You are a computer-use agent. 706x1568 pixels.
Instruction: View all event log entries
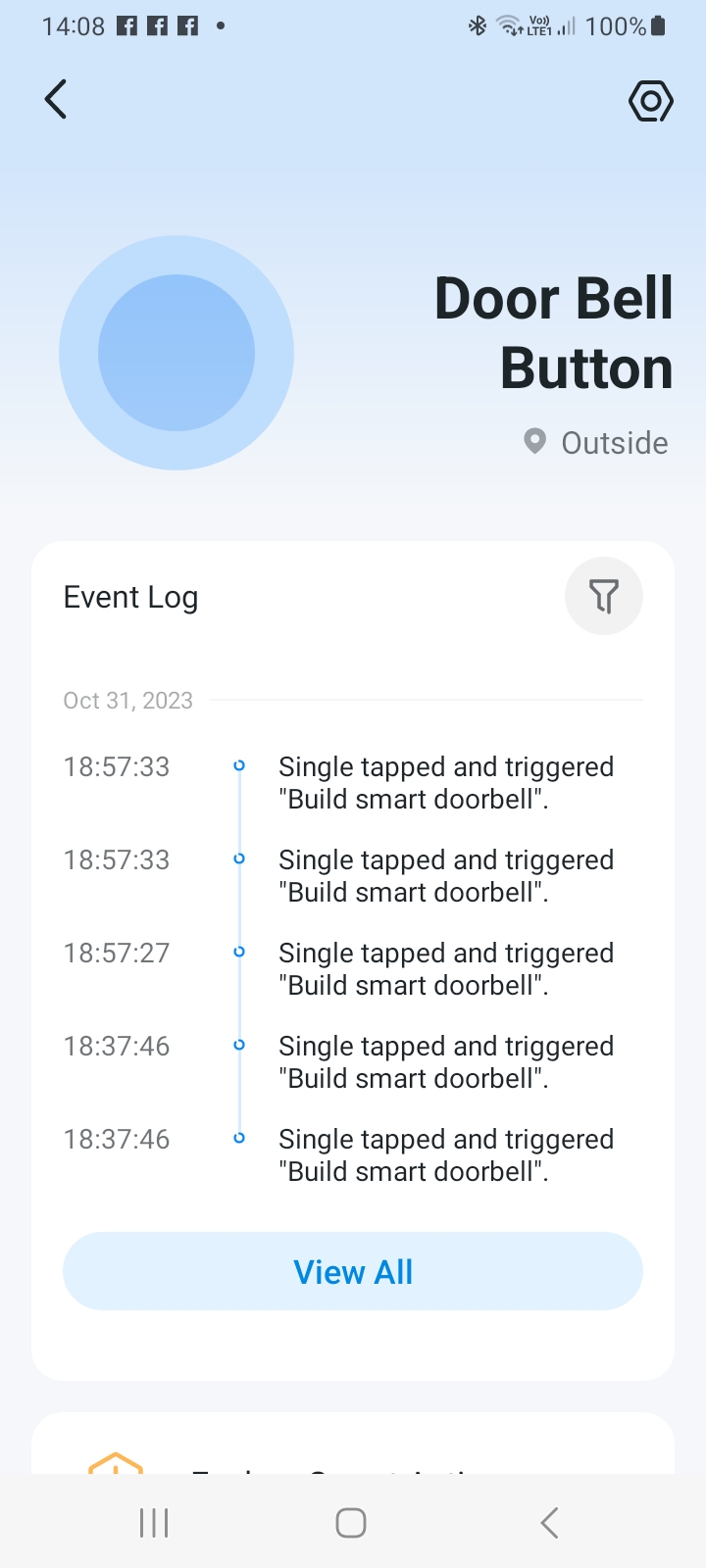353,1271
